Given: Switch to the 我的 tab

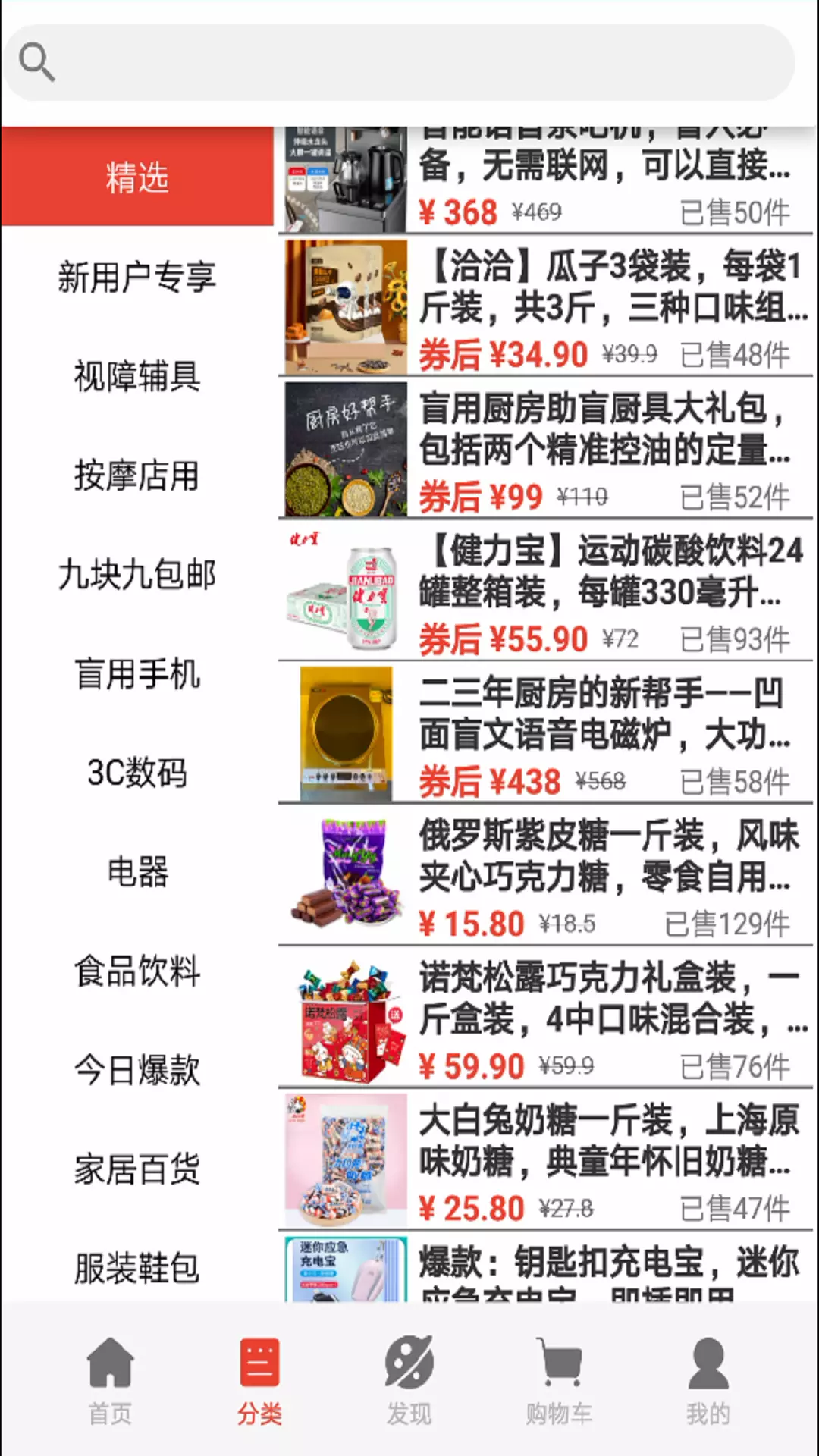Looking at the screenshot, I should (708, 1381).
